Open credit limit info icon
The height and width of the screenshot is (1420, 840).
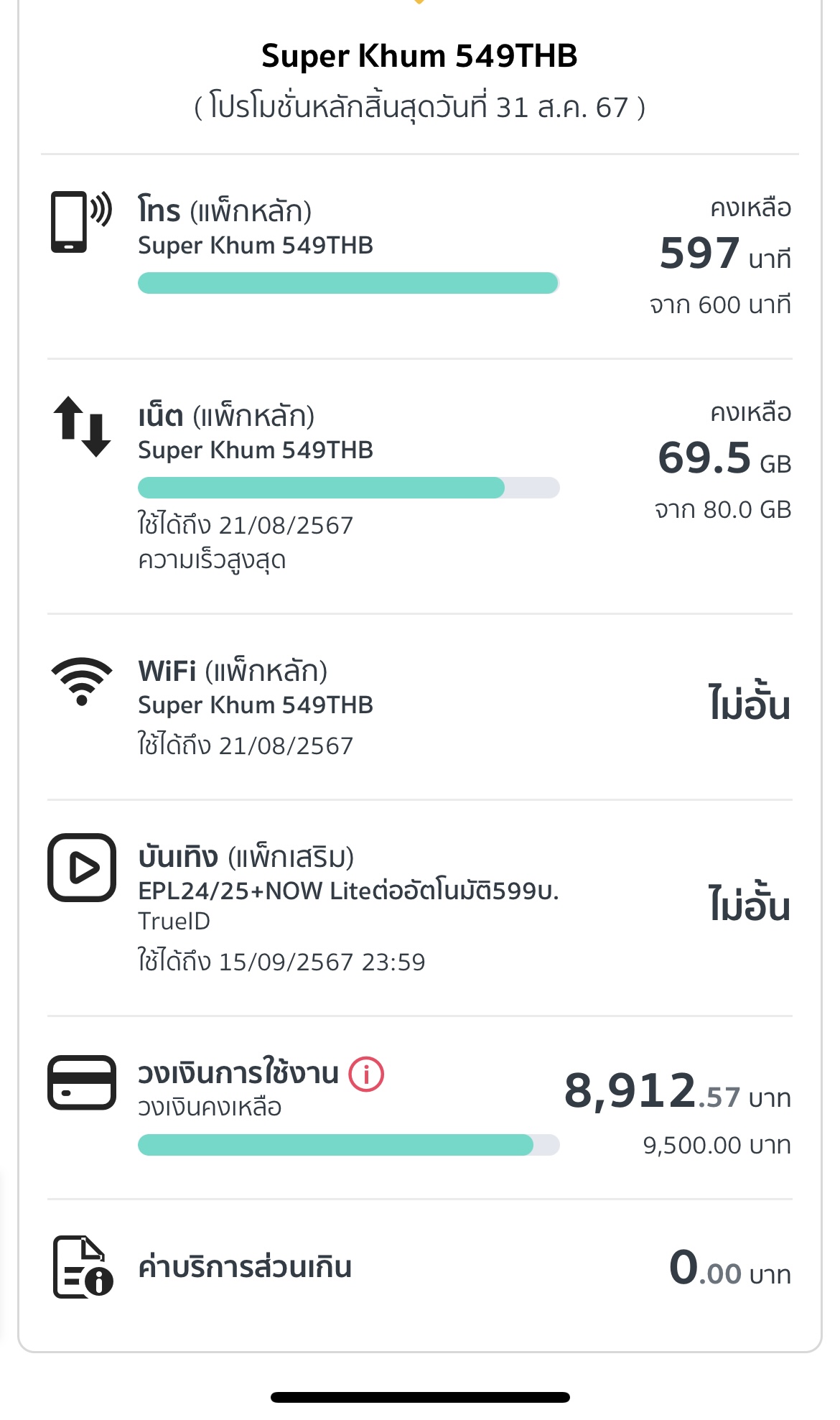click(366, 1075)
